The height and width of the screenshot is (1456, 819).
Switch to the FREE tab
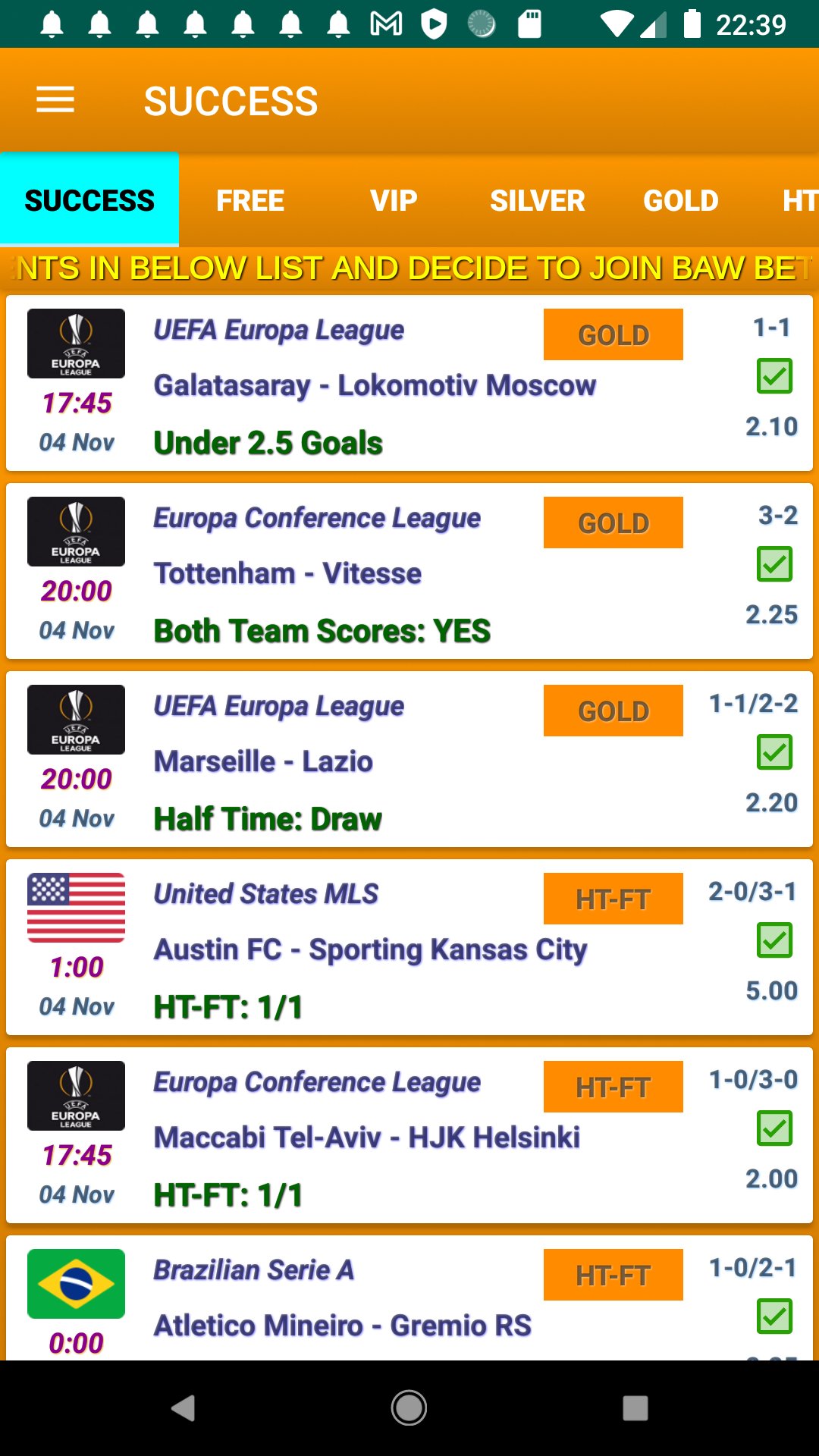pos(250,200)
